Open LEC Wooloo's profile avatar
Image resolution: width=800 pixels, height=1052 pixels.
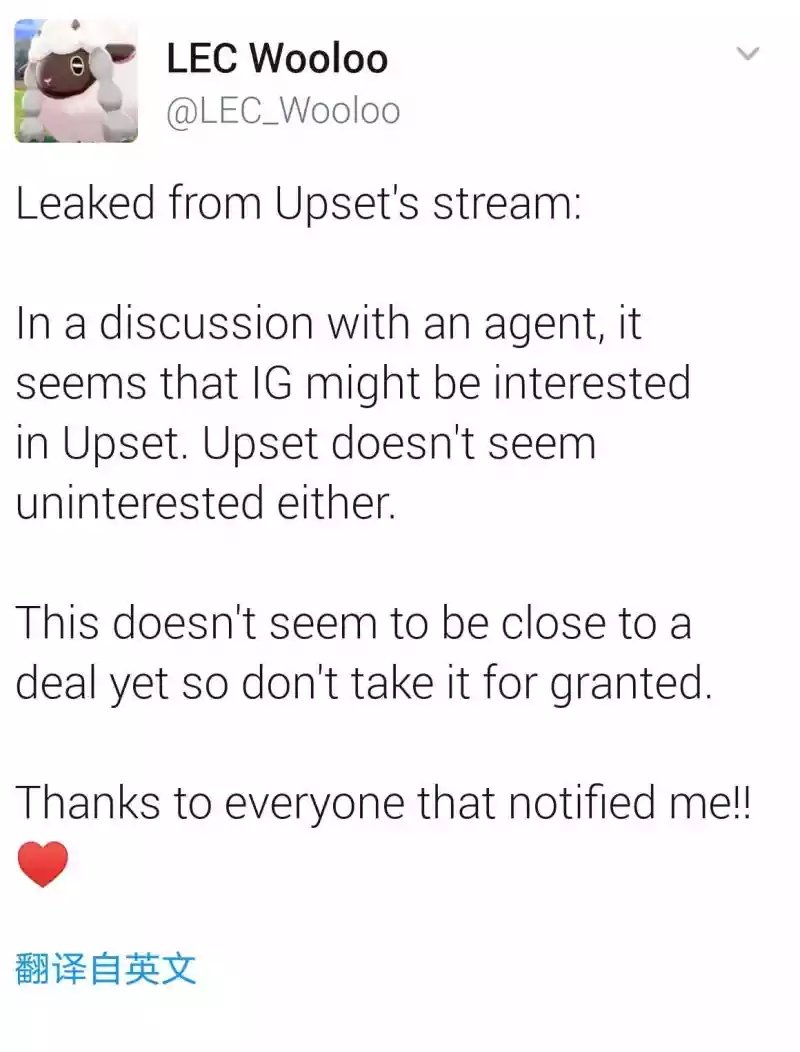(76, 80)
